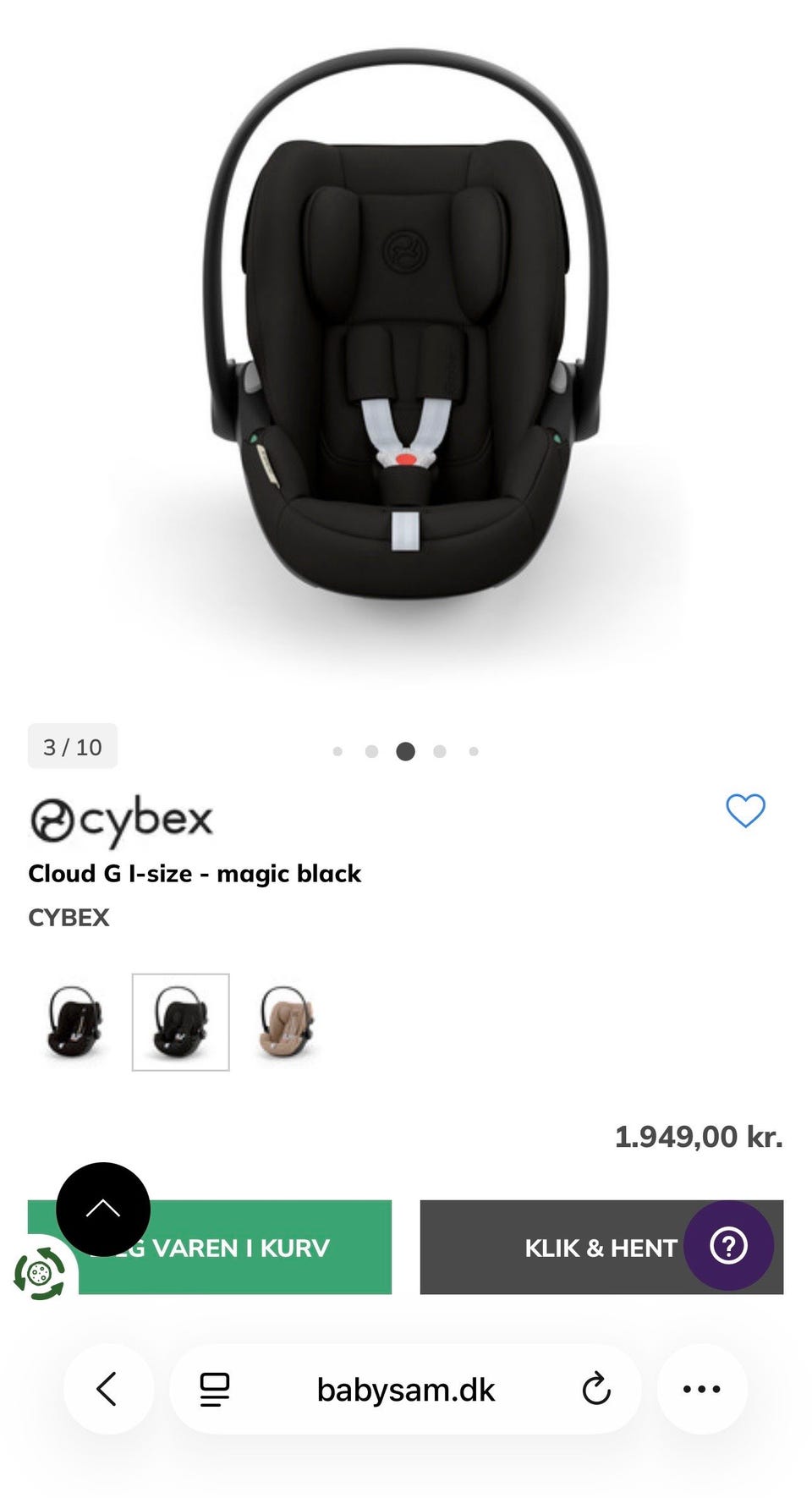The width and height of the screenshot is (812, 1498).
Task: Select the first black color variant thumbnail
Action: tap(75, 1022)
